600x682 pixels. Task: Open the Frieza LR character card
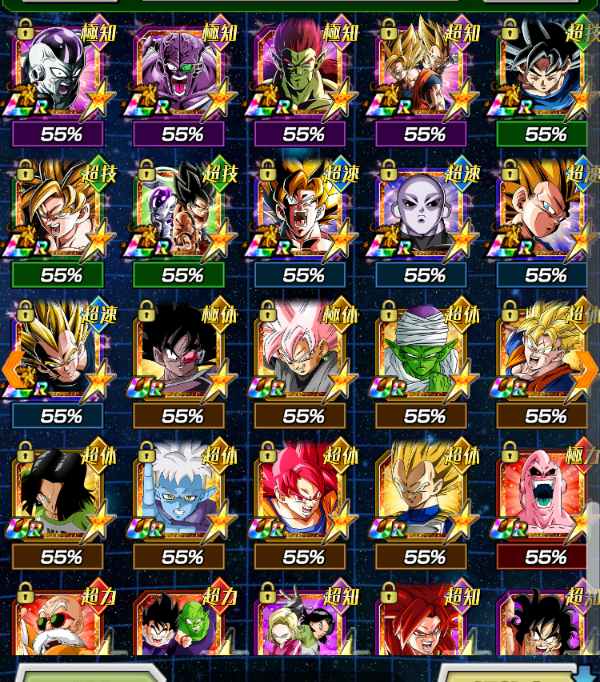pos(58,75)
